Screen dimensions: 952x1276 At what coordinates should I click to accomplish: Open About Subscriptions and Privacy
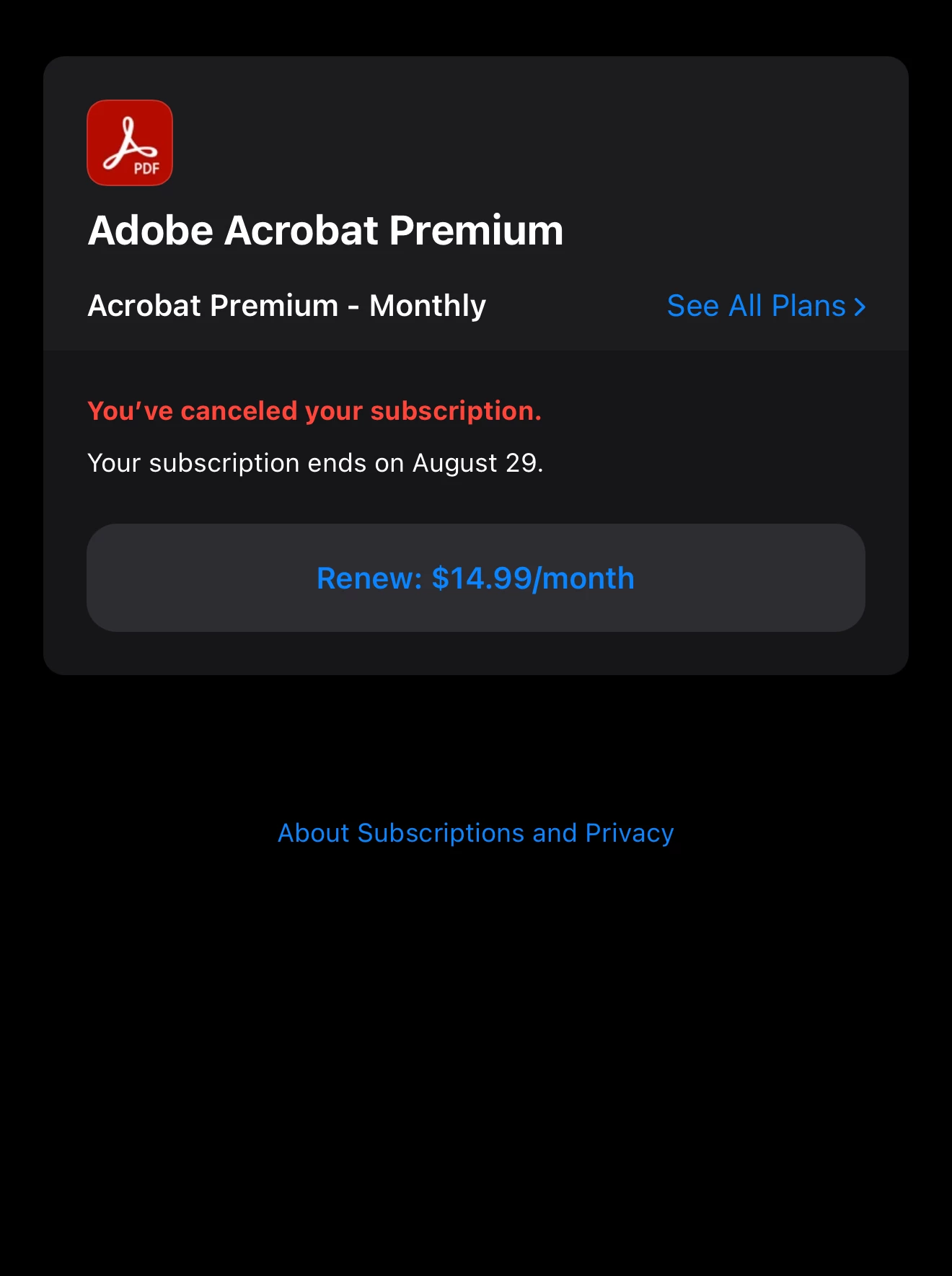pyautogui.click(x=476, y=833)
